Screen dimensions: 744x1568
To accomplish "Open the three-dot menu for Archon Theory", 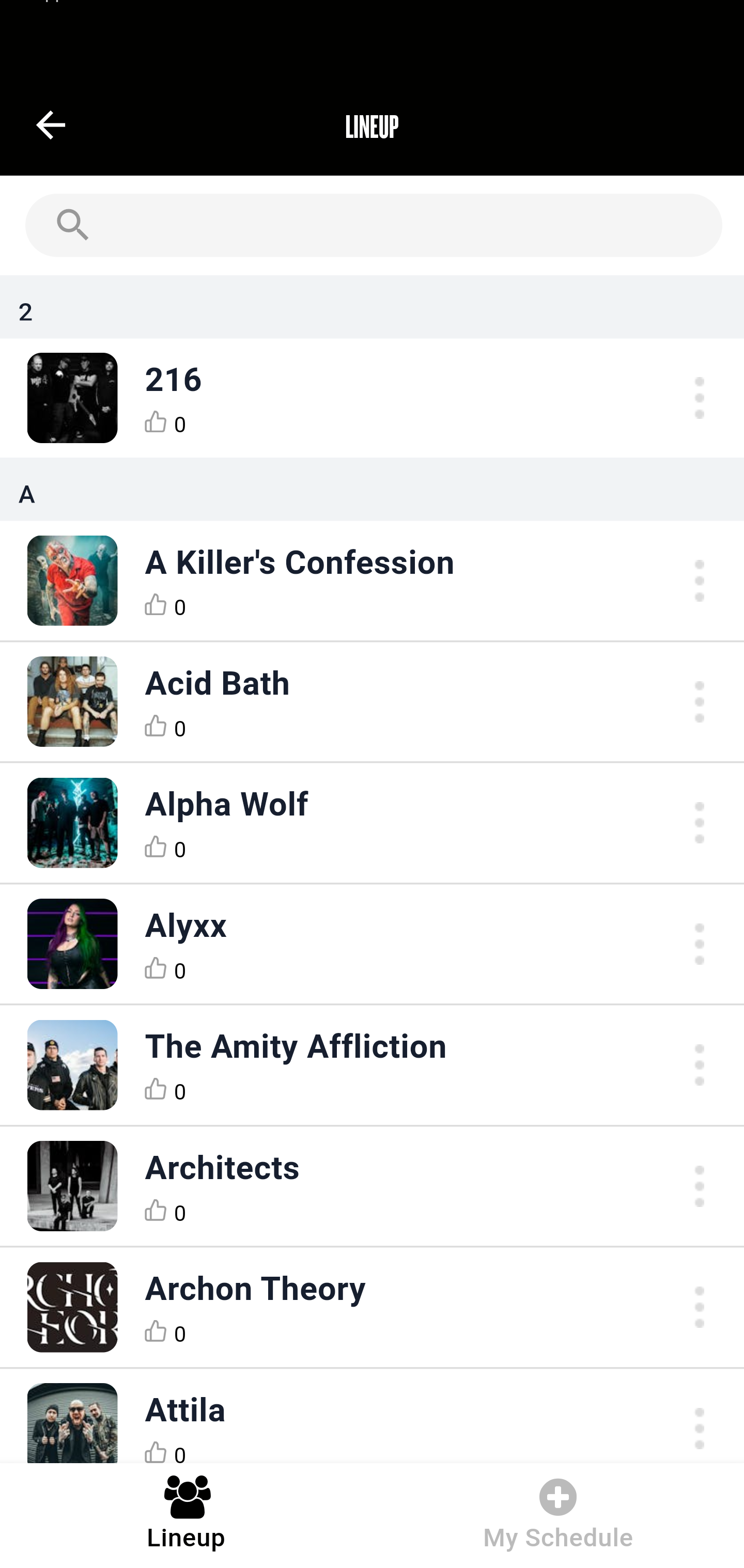I will pyautogui.click(x=699, y=1308).
